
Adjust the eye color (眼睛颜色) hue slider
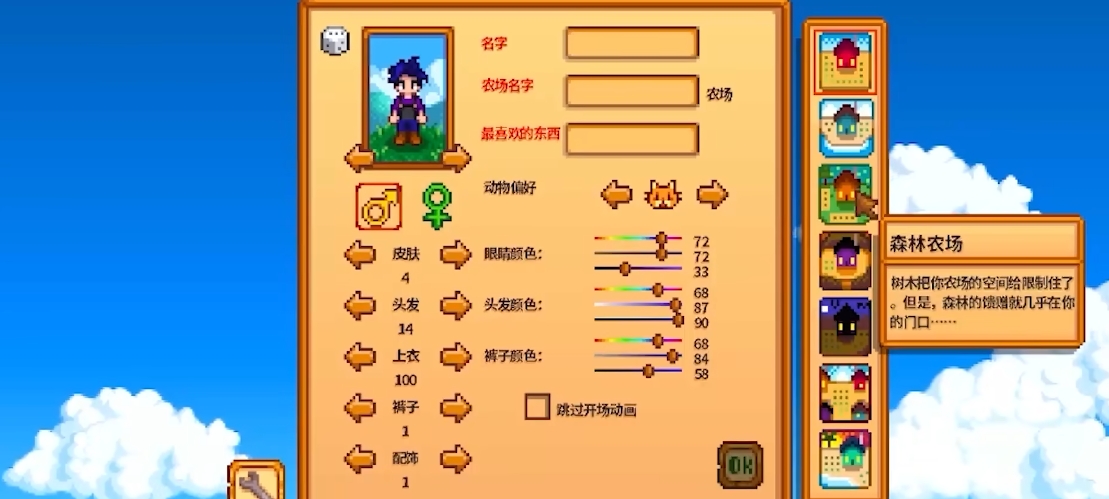point(661,239)
